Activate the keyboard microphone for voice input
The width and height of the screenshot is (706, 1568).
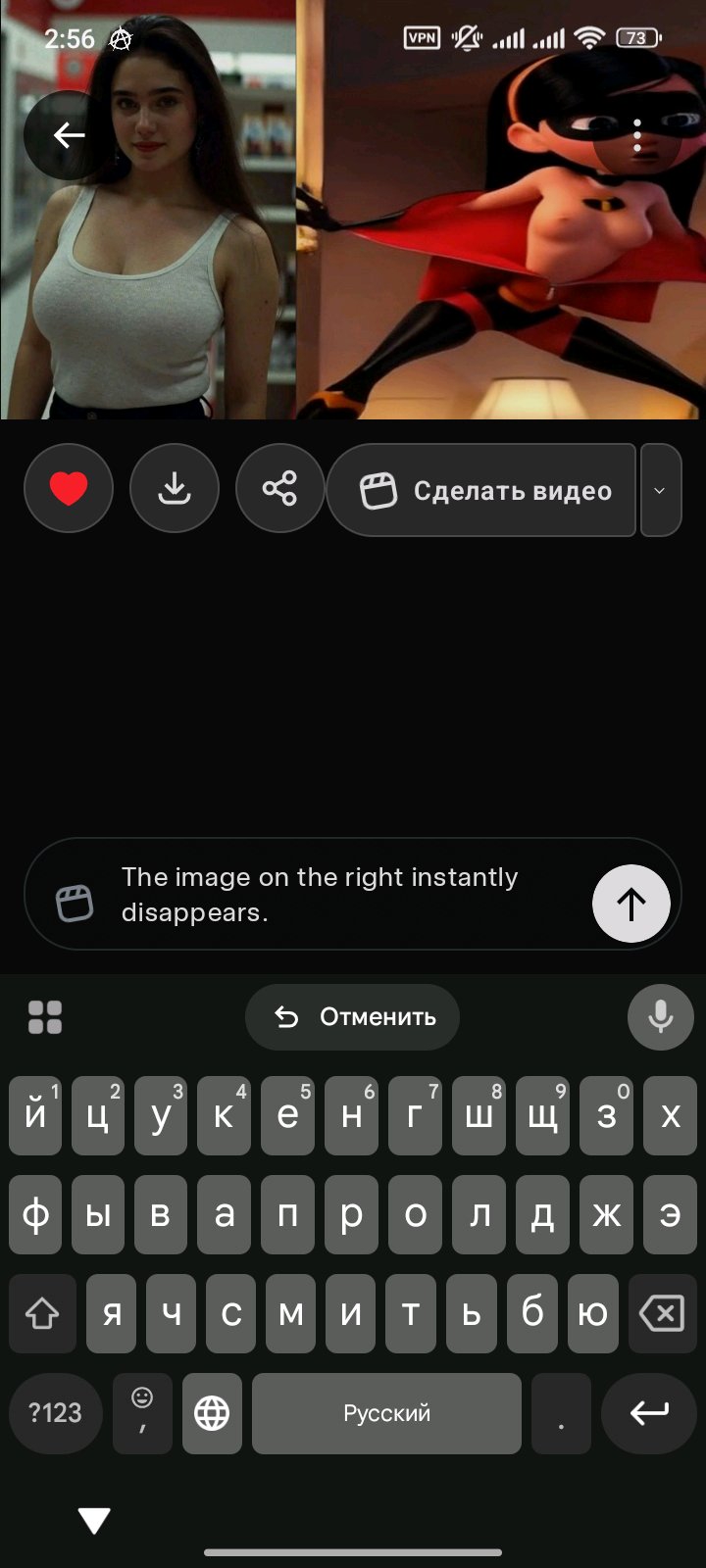coord(660,1017)
